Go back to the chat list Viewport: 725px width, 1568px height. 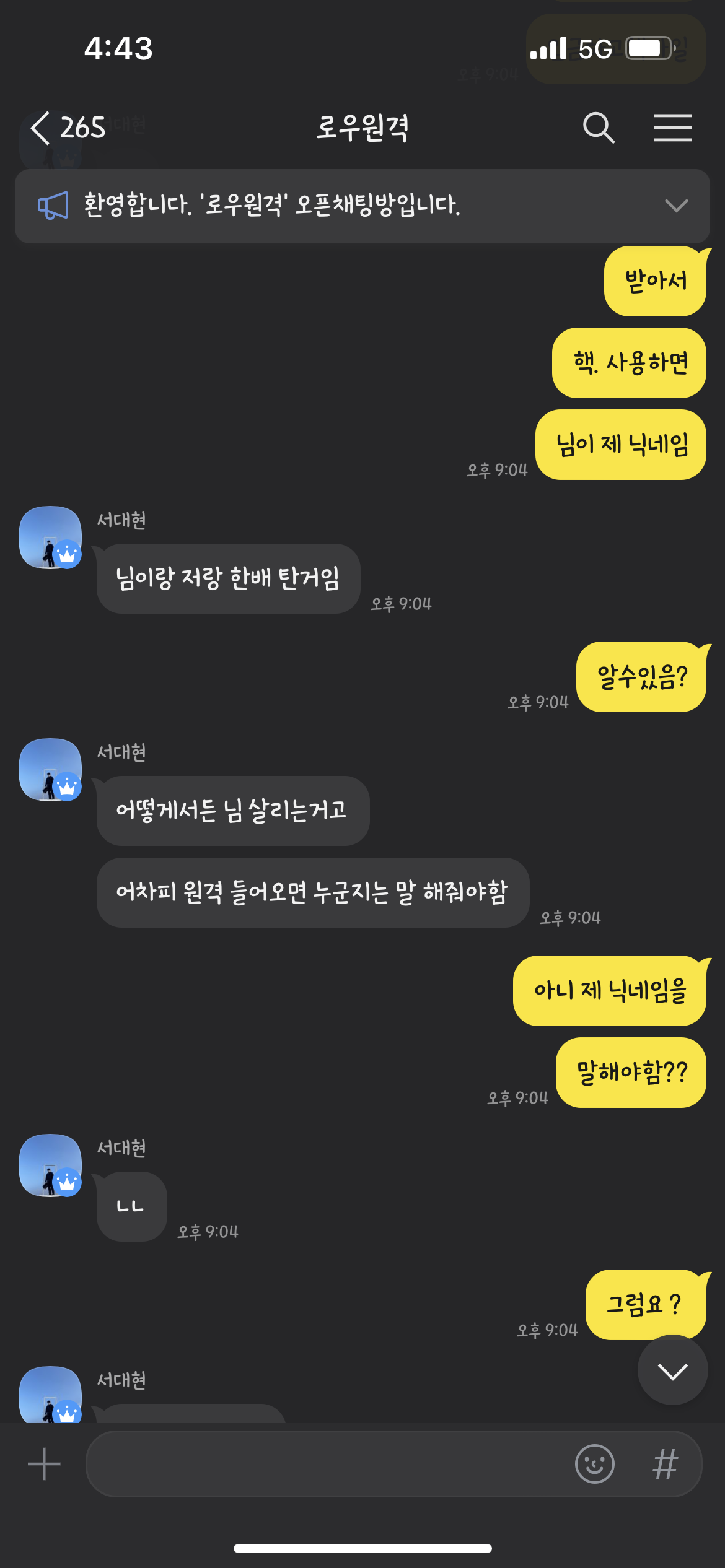(x=41, y=128)
